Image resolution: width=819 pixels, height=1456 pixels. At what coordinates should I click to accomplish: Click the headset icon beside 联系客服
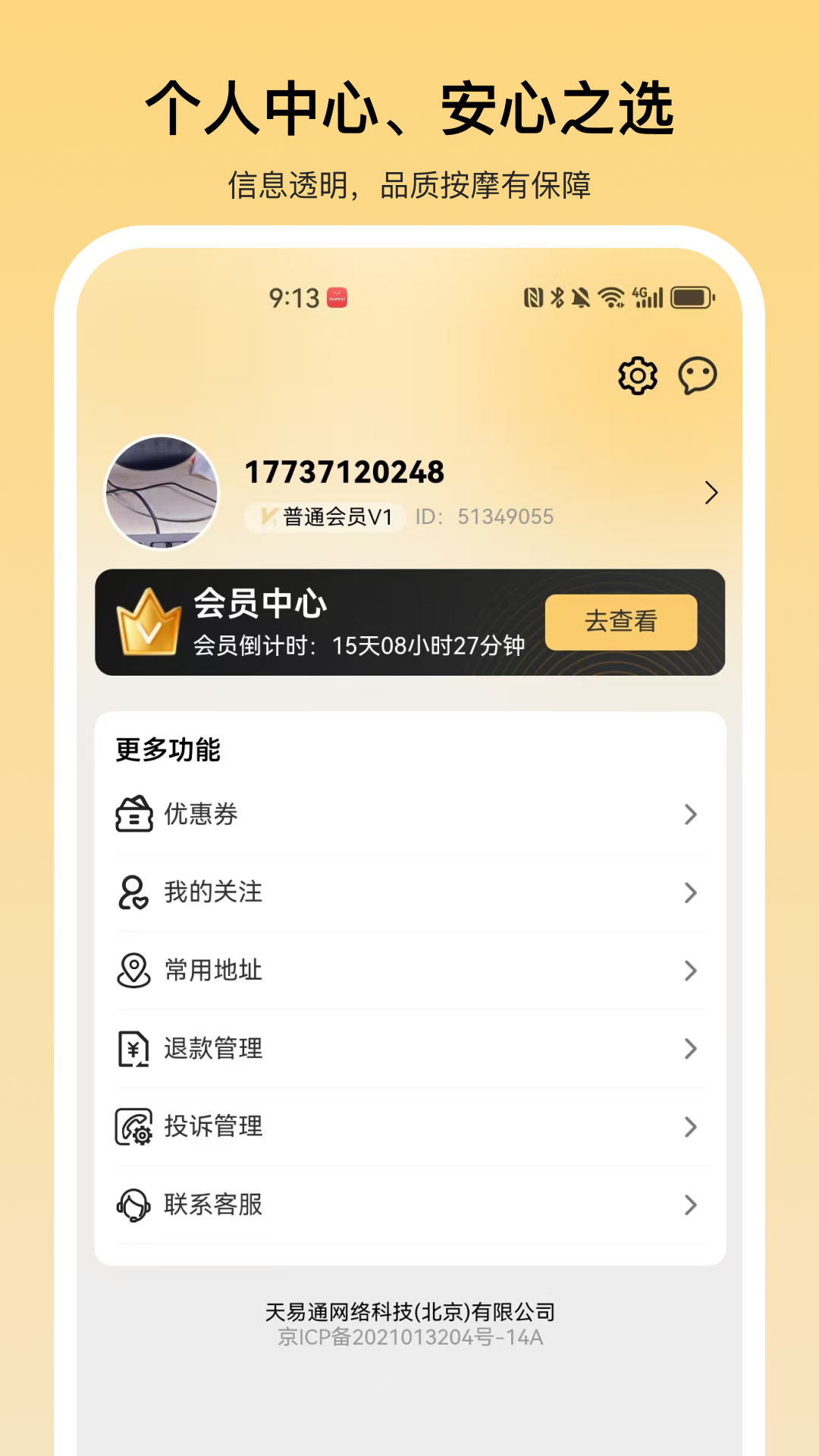[133, 1205]
